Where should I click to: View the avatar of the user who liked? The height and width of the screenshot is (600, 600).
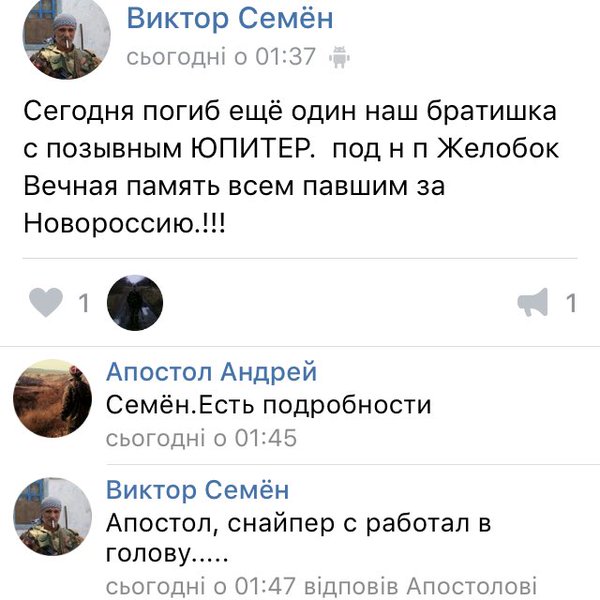coord(135,303)
